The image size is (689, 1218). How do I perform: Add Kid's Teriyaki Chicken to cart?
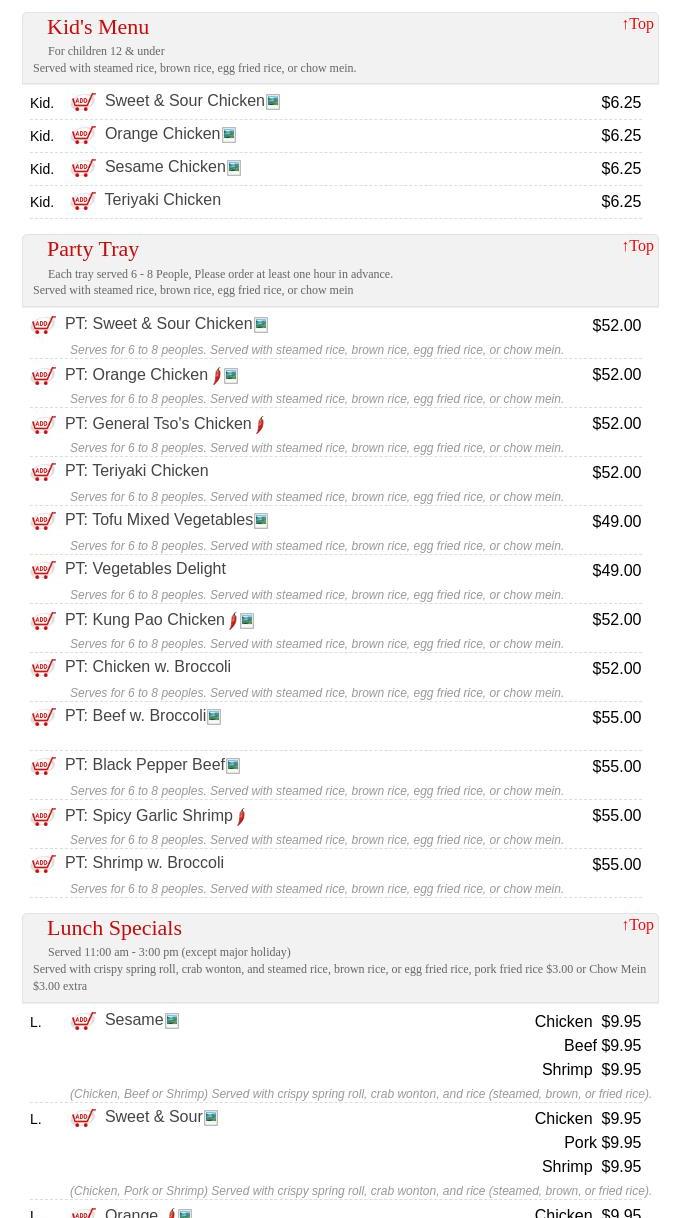[x=84, y=201]
